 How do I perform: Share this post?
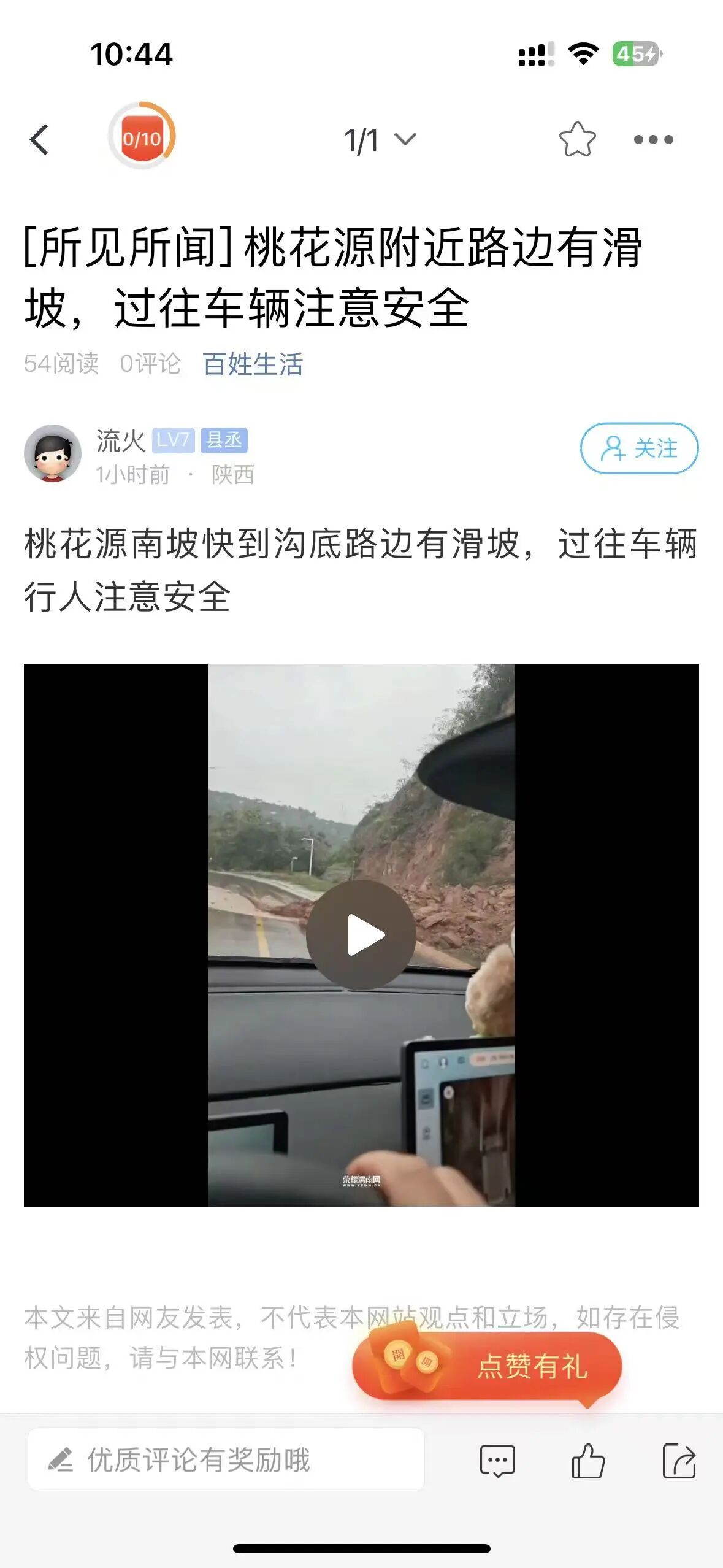click(x=679, y=1461)
